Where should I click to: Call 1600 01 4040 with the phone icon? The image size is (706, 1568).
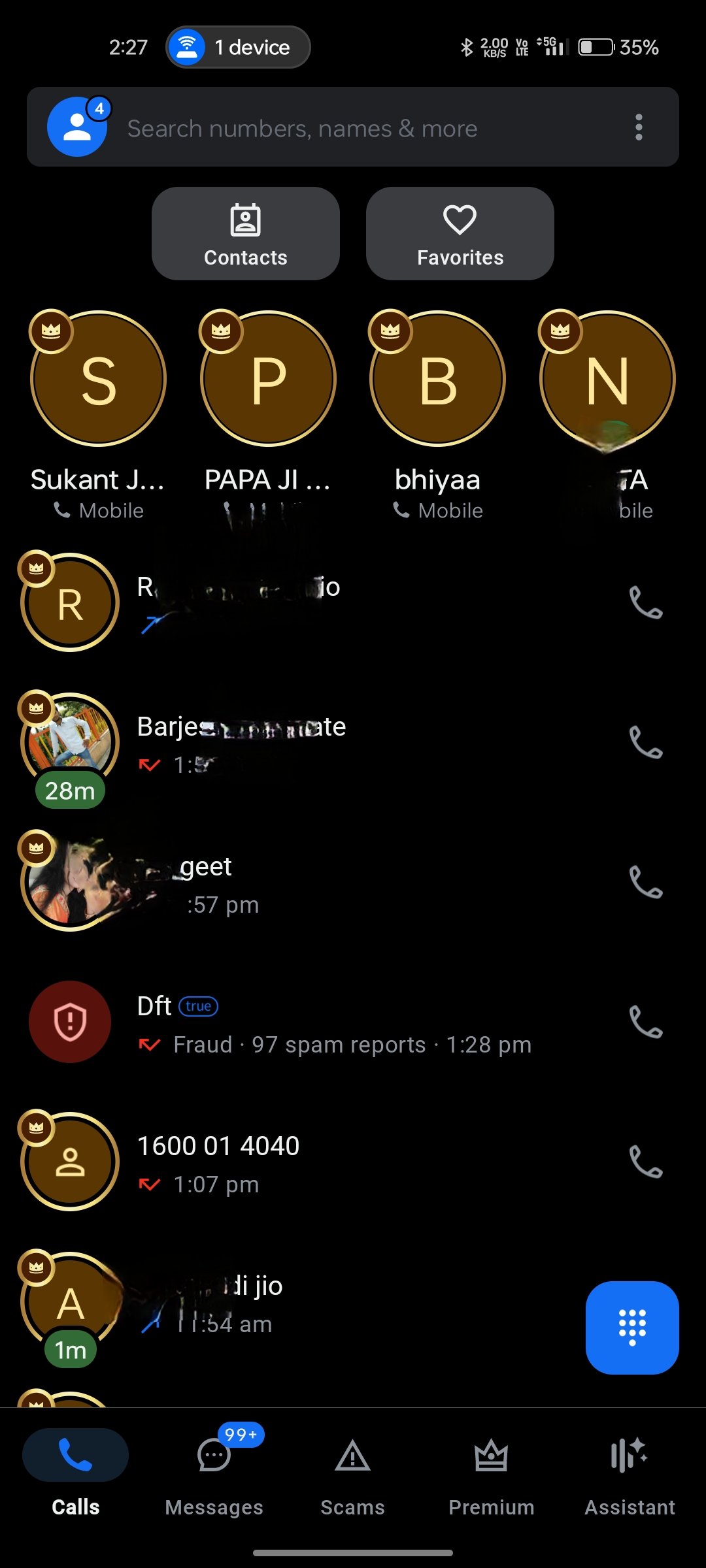click(x=645, y=1162)
